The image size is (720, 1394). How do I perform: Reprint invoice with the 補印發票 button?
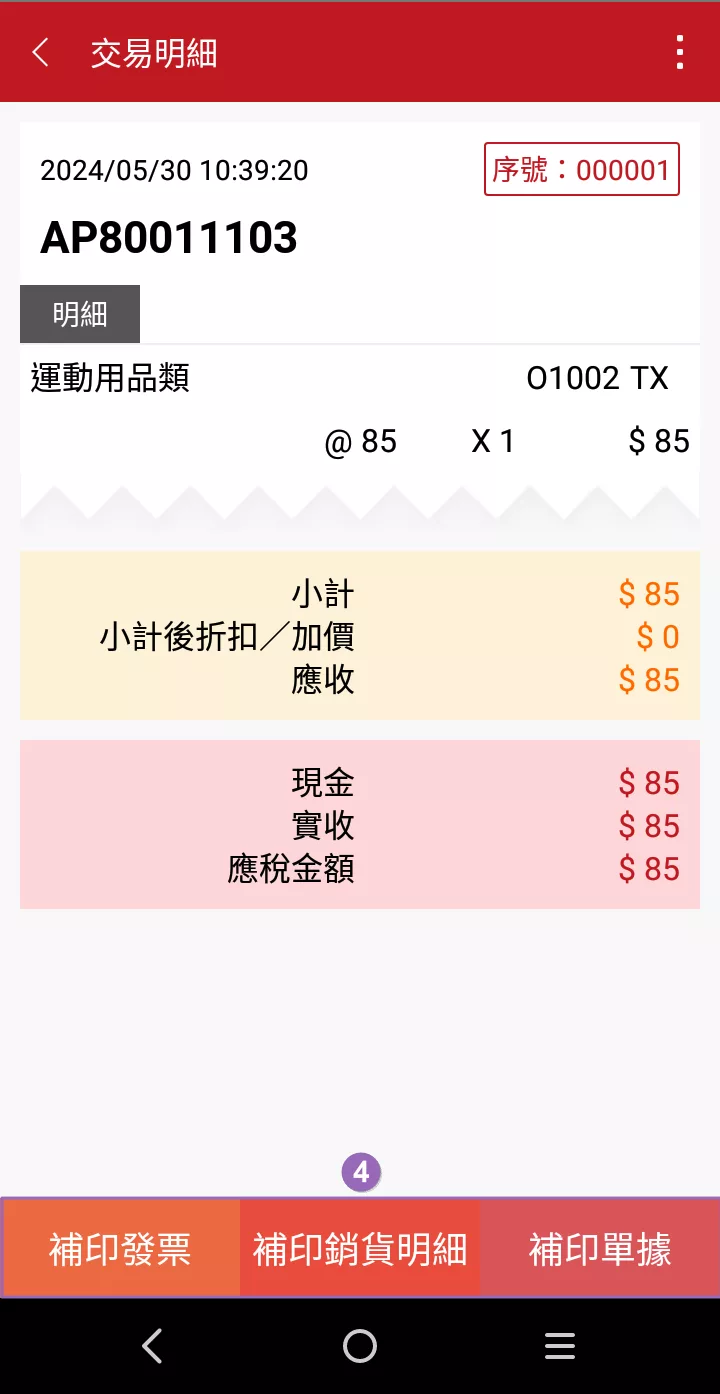(x=120, y=1249)
